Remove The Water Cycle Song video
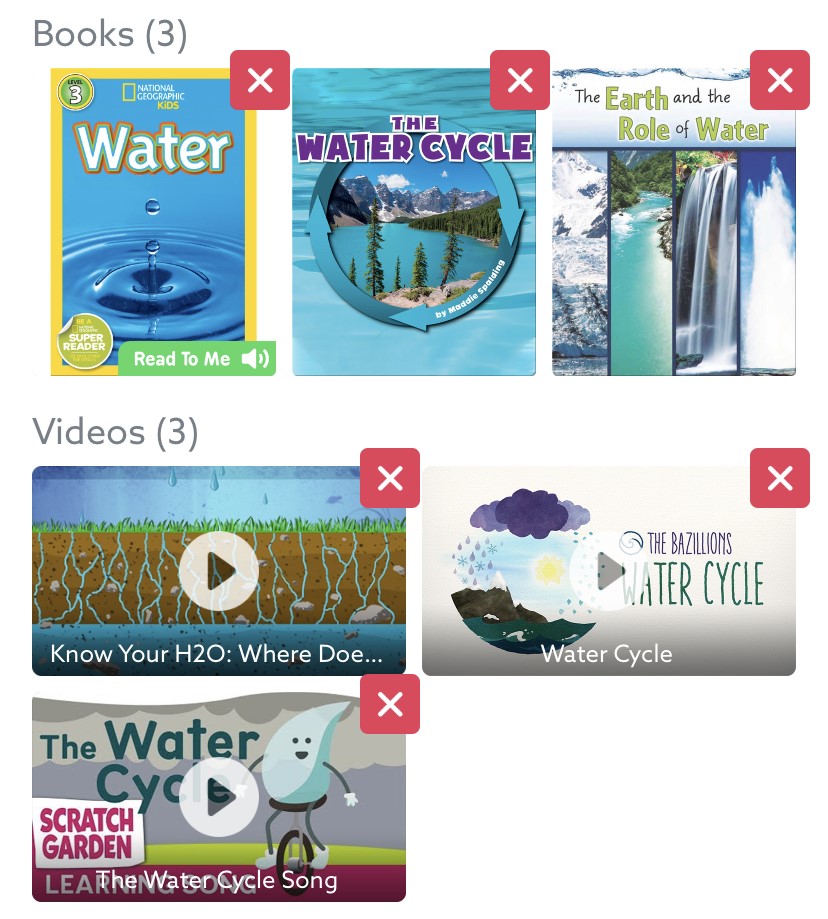 tap(390, 704)
